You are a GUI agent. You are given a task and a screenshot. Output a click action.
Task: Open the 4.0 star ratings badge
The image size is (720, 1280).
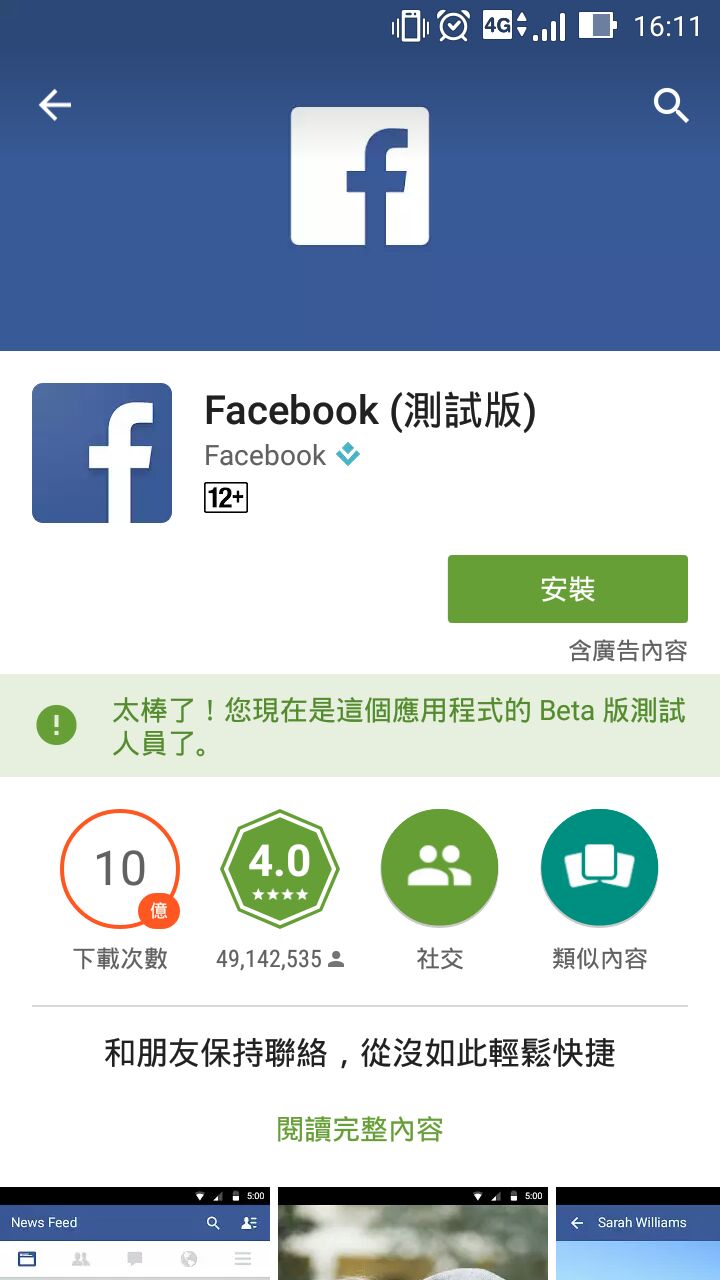tap(279, 868)
